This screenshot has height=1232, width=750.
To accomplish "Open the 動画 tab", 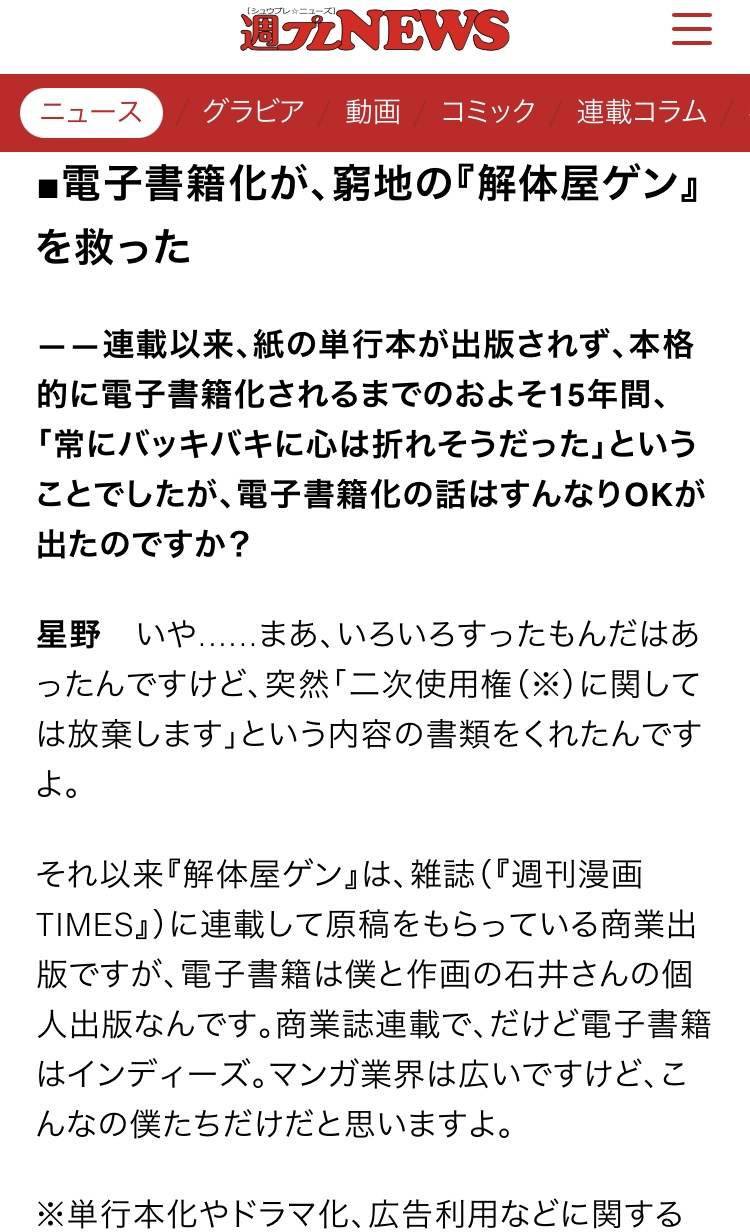I will [x=373, y=111].
